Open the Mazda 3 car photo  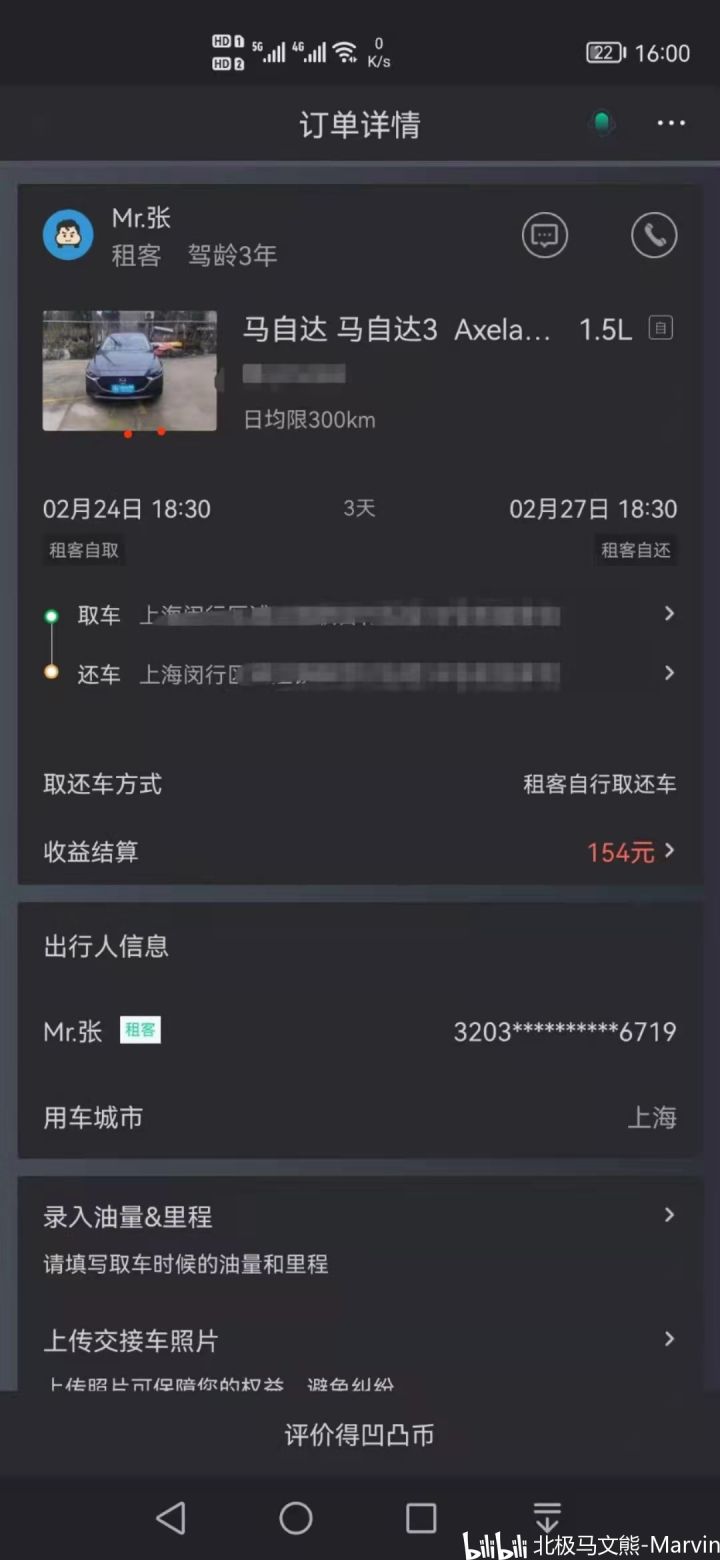point(130,371)
